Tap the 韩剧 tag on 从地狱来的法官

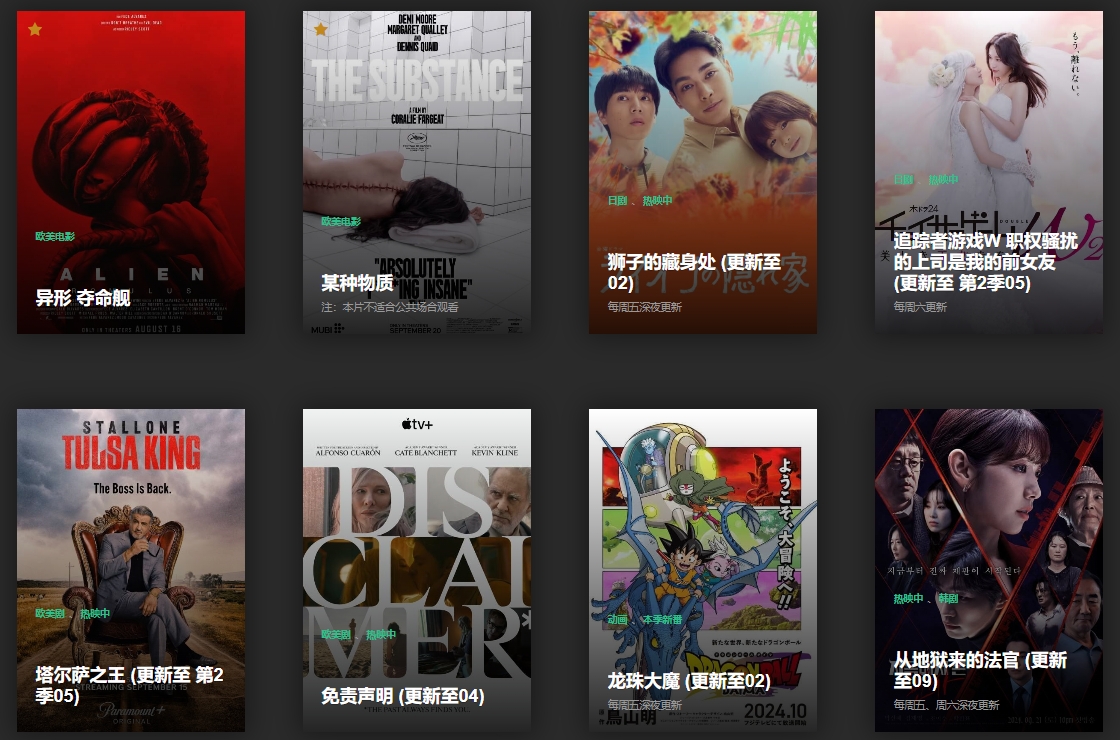(947, 599)
